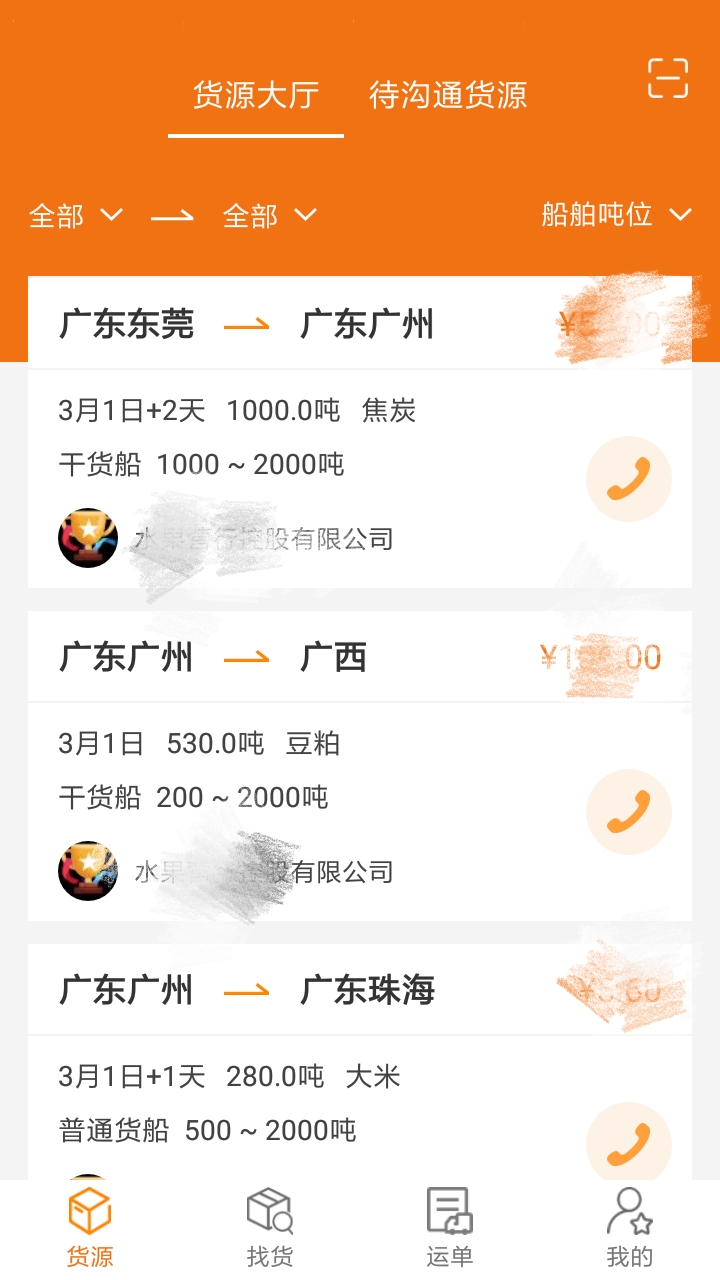Switch to the 货源大厅 tab
The height and width of the screenshot is (1280, 720).
click(x=254, y=95)
